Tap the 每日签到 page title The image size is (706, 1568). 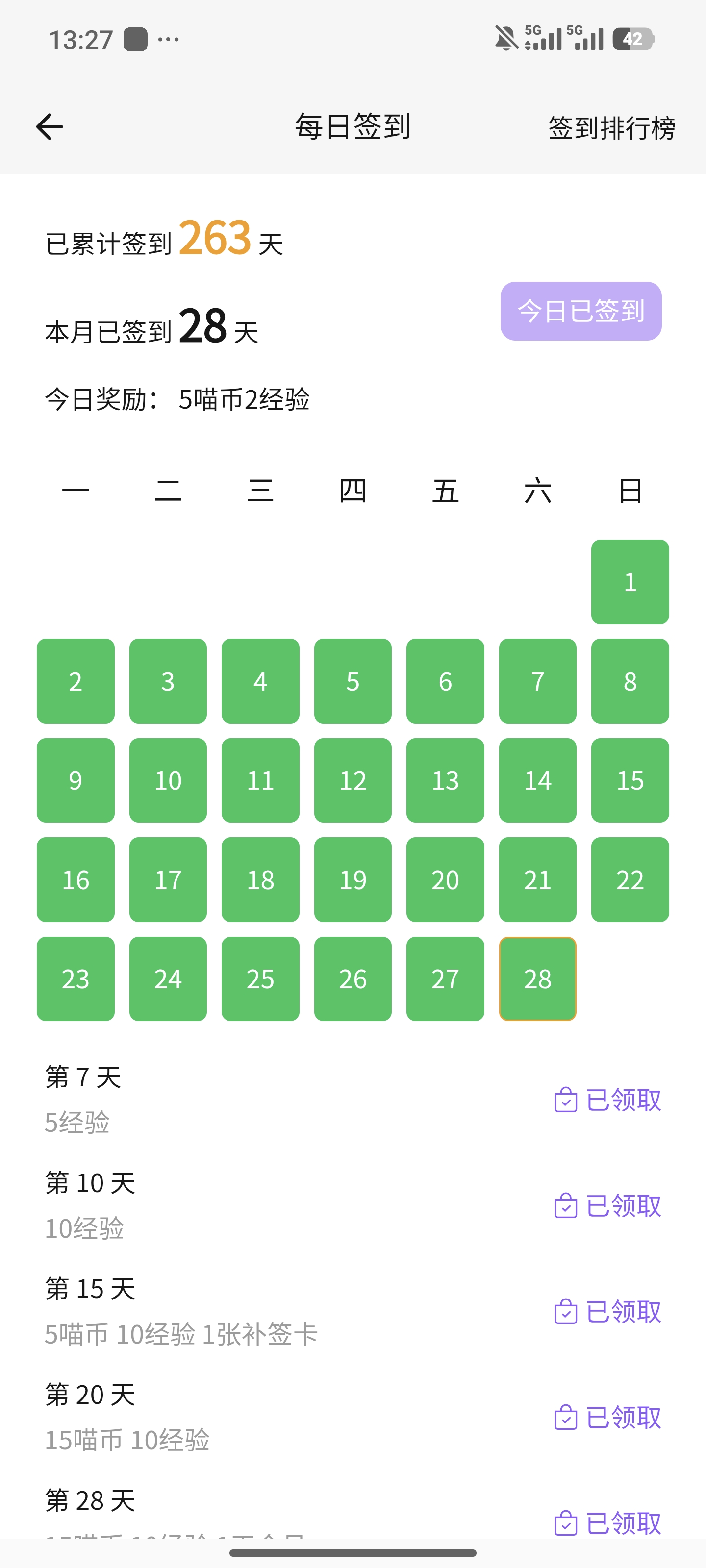[x=353, y=126]
